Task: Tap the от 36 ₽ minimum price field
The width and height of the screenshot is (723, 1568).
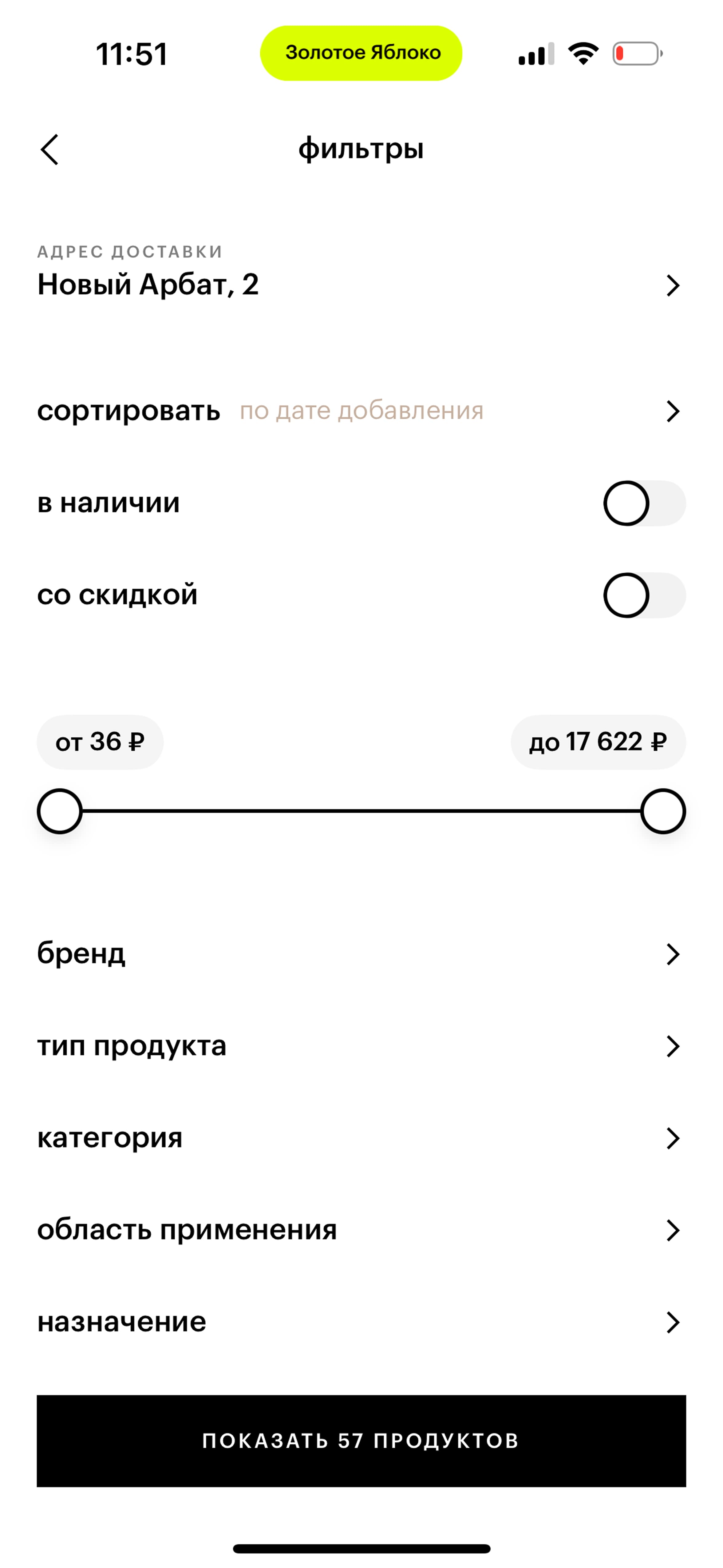Action: coord(101,742)
